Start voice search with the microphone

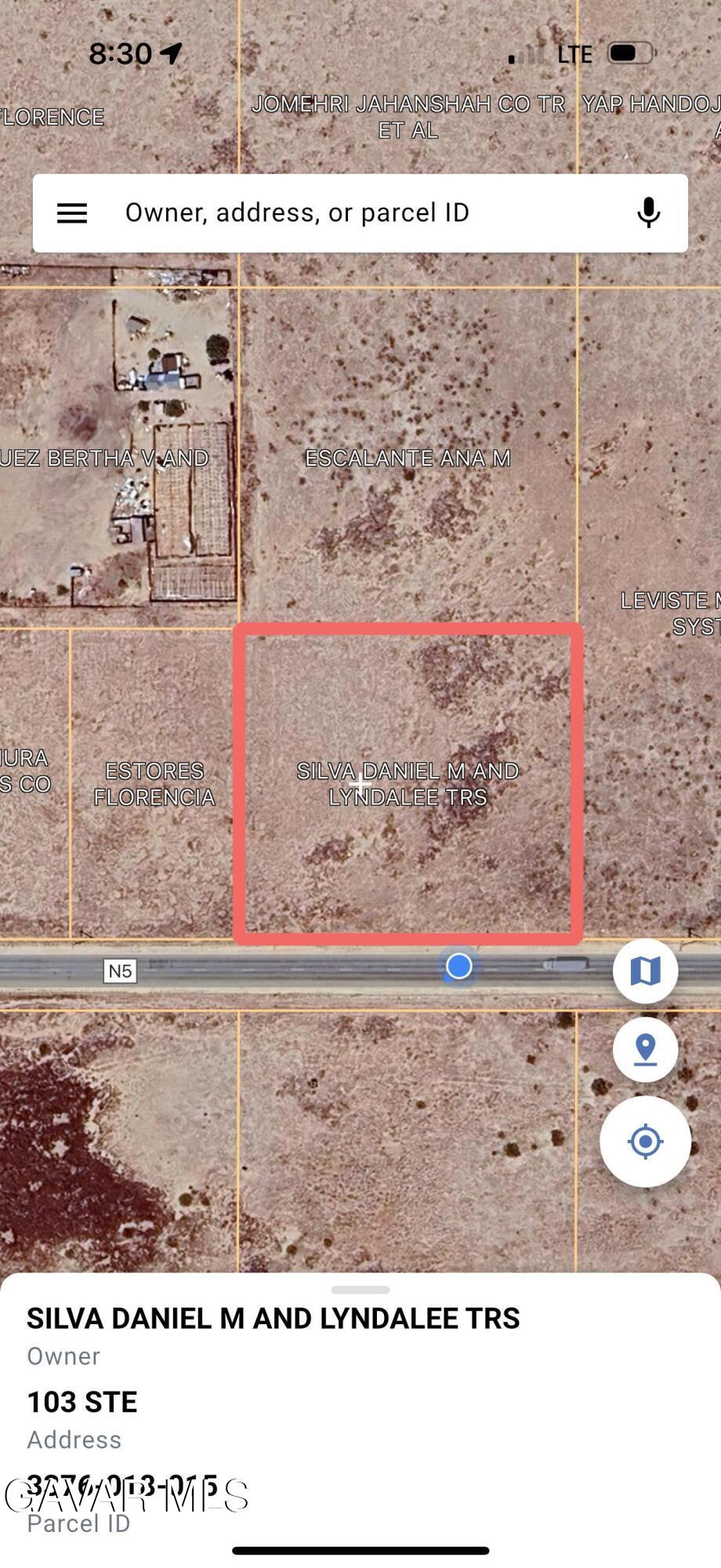[648, 213]
